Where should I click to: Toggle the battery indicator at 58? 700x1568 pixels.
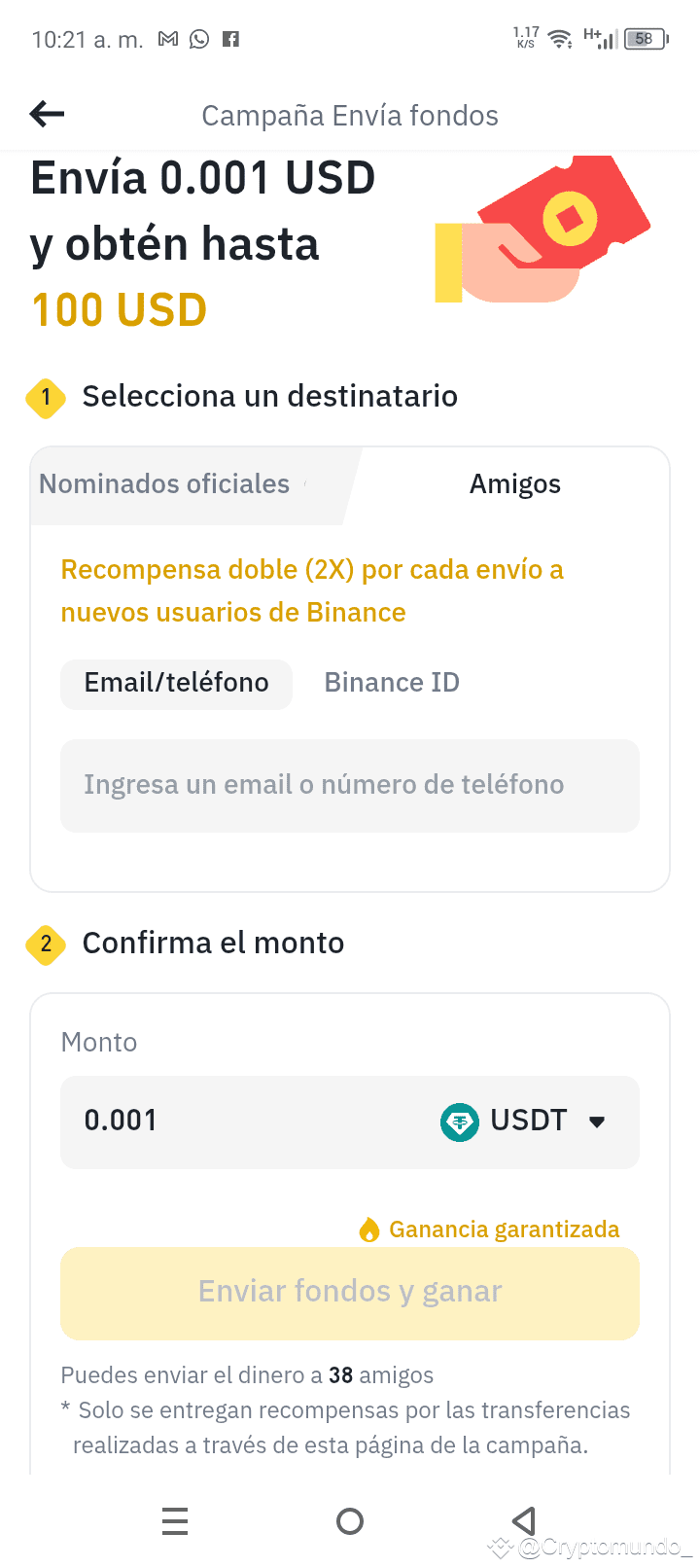click(642, 38)
